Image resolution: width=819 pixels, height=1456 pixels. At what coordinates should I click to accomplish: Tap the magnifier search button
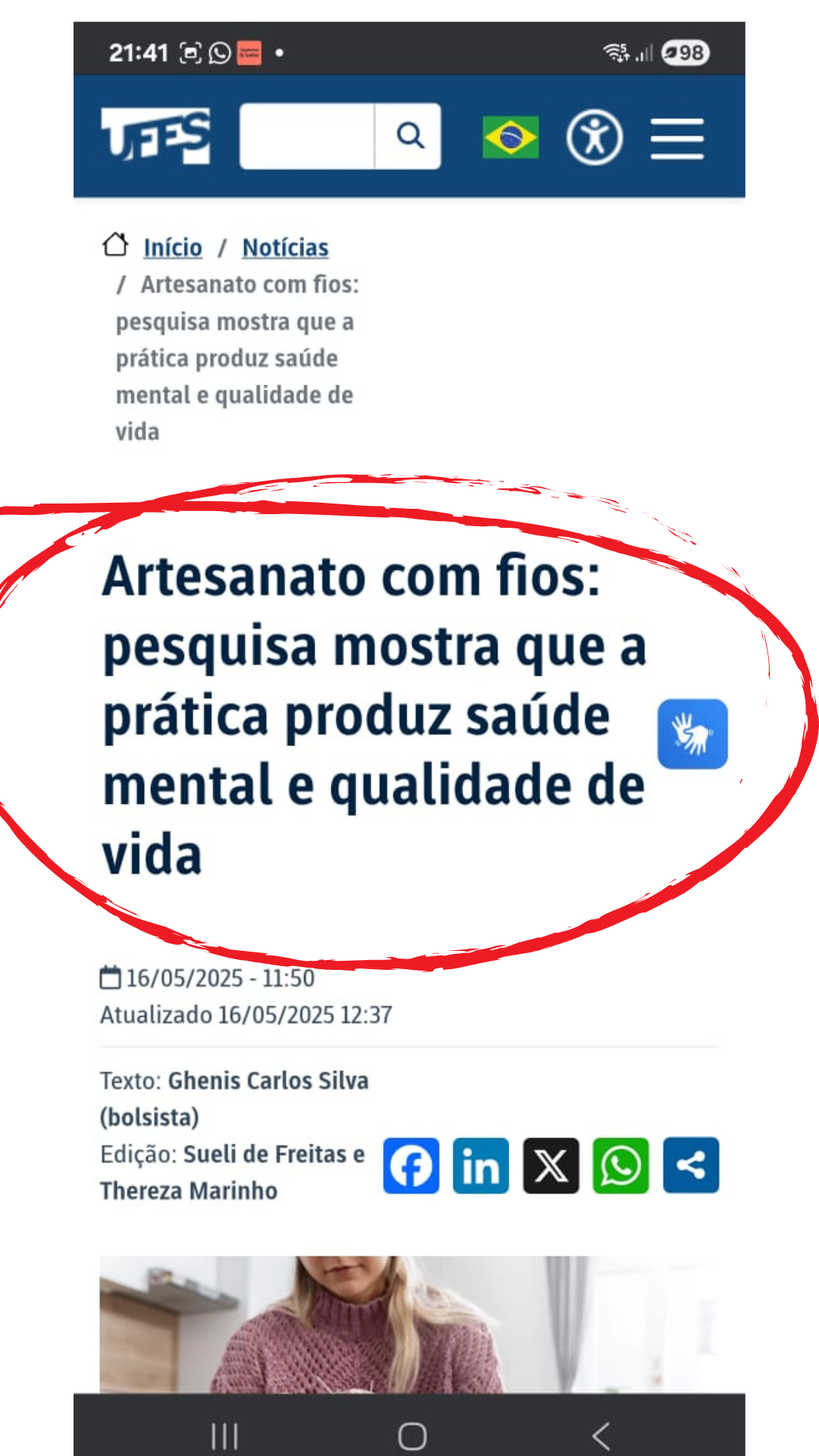[x=409, y=136]
